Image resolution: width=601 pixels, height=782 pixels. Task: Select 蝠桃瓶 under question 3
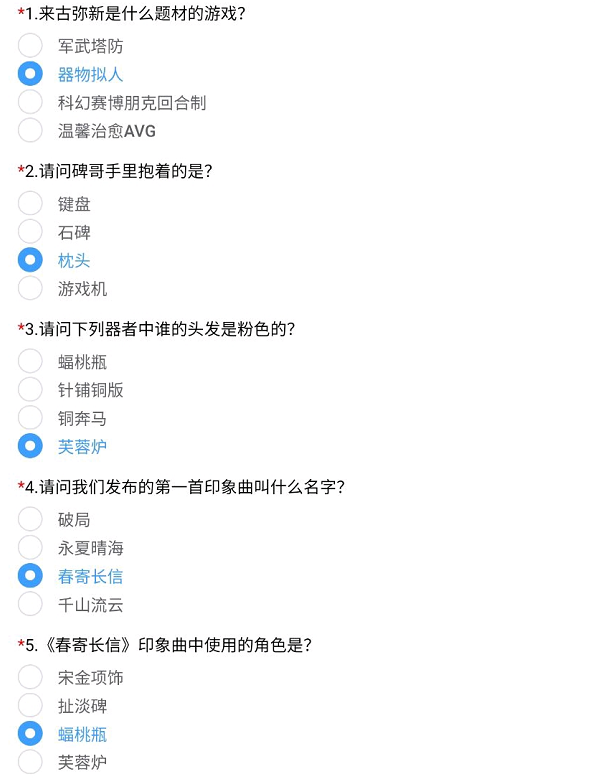point(31,362)
